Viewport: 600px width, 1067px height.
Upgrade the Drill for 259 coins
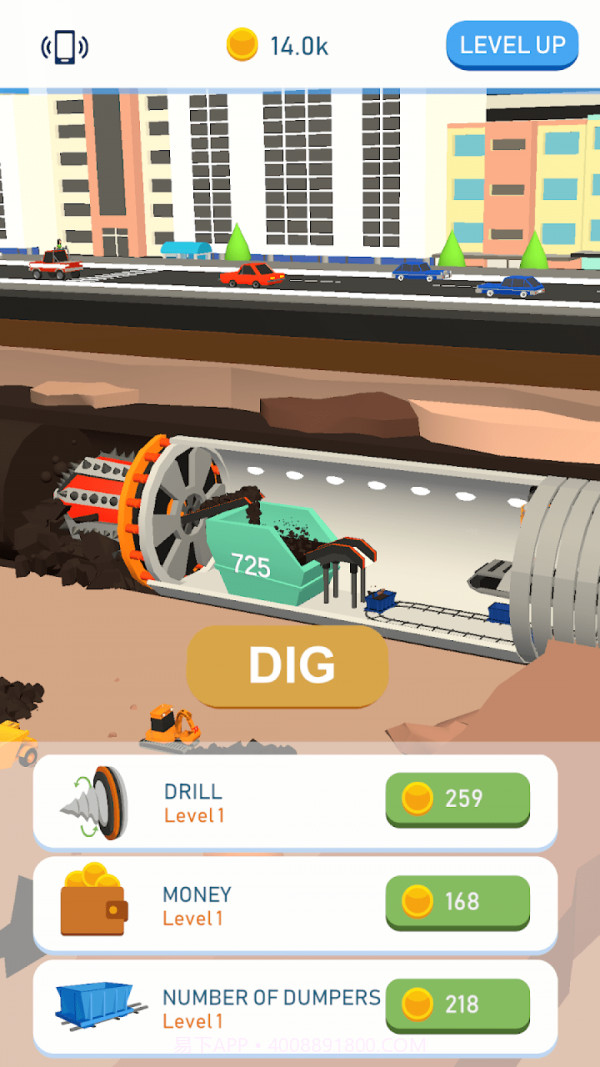457,799
